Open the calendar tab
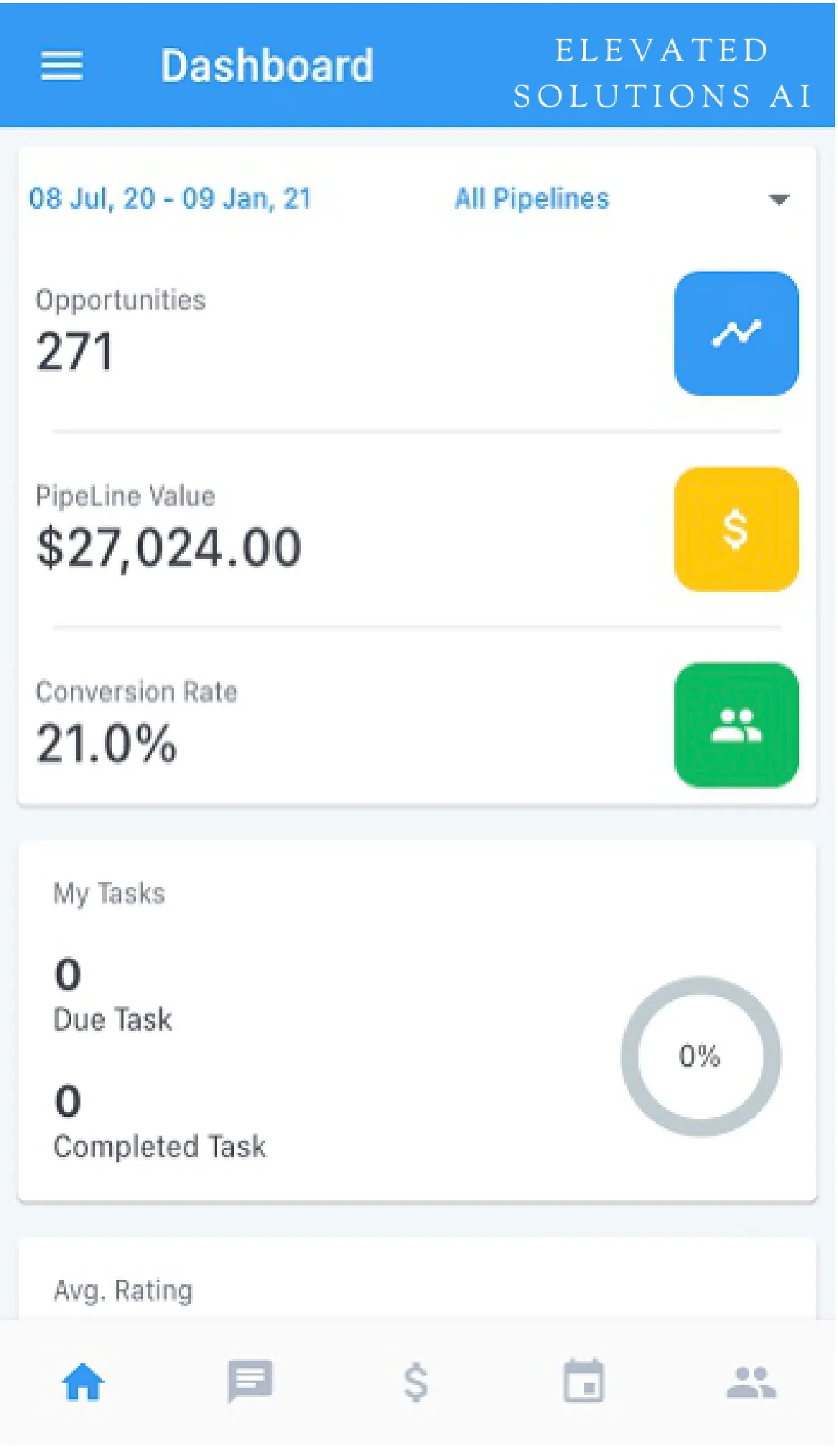838x1456 pixels. [x=583, y=1381]
